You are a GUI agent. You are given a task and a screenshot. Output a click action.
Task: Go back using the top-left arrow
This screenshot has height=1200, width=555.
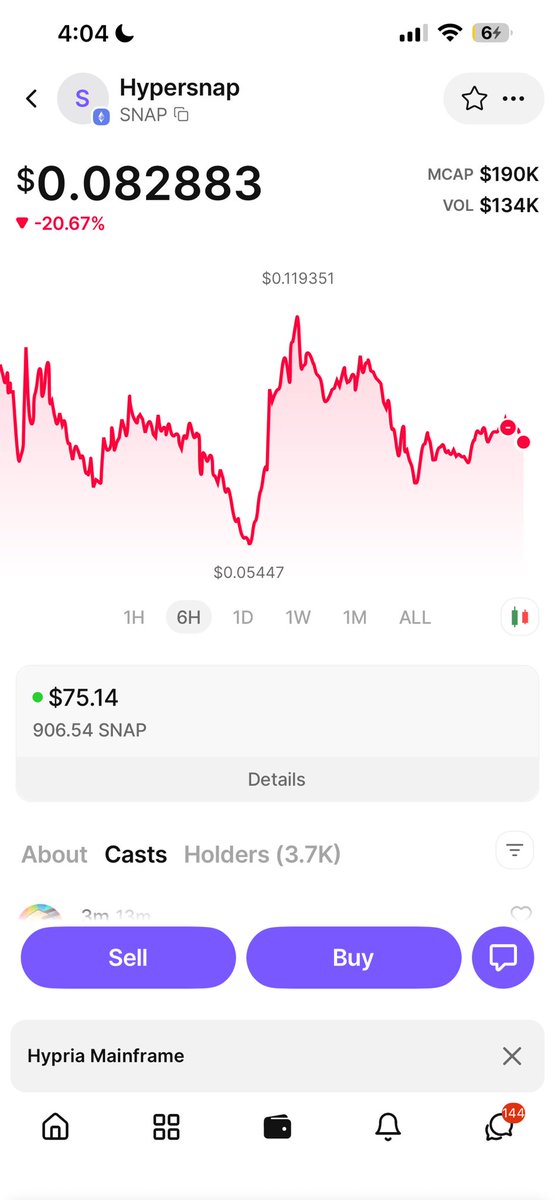tap(32, 98)
